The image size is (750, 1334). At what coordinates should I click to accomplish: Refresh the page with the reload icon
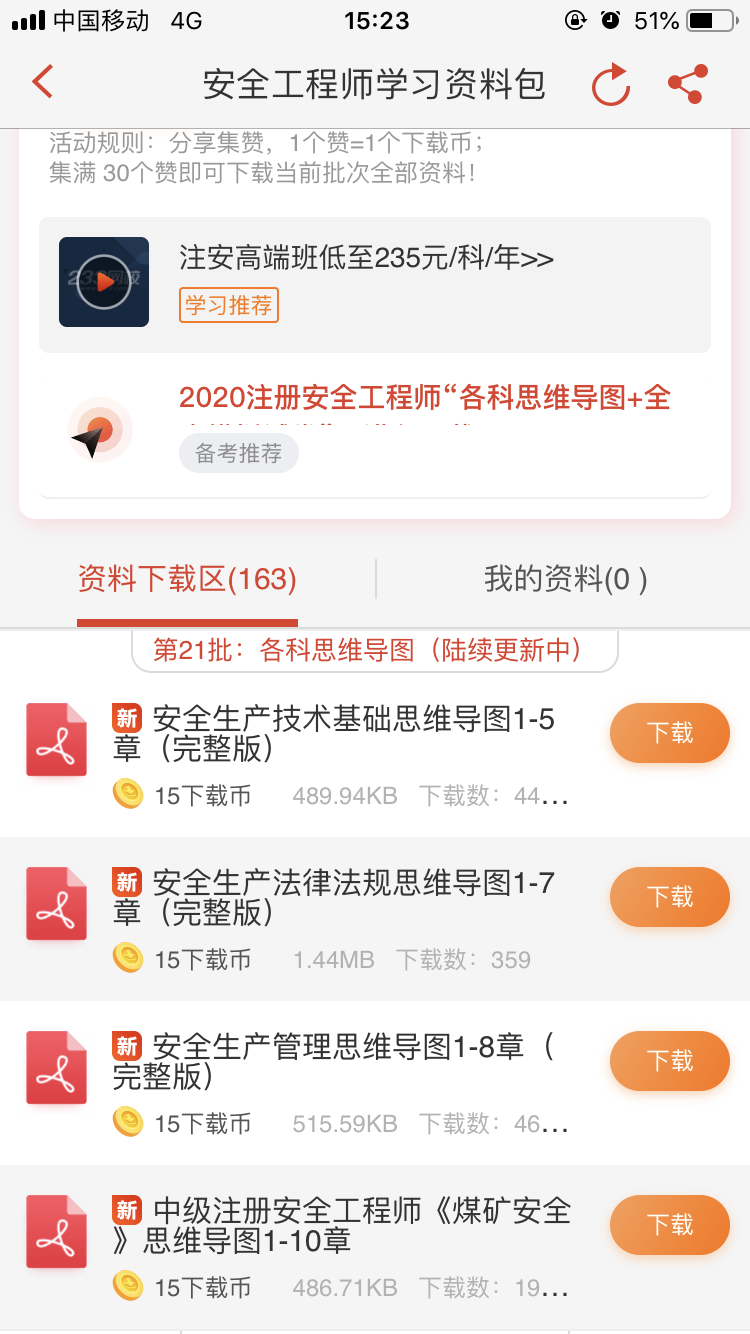(610, 84)
